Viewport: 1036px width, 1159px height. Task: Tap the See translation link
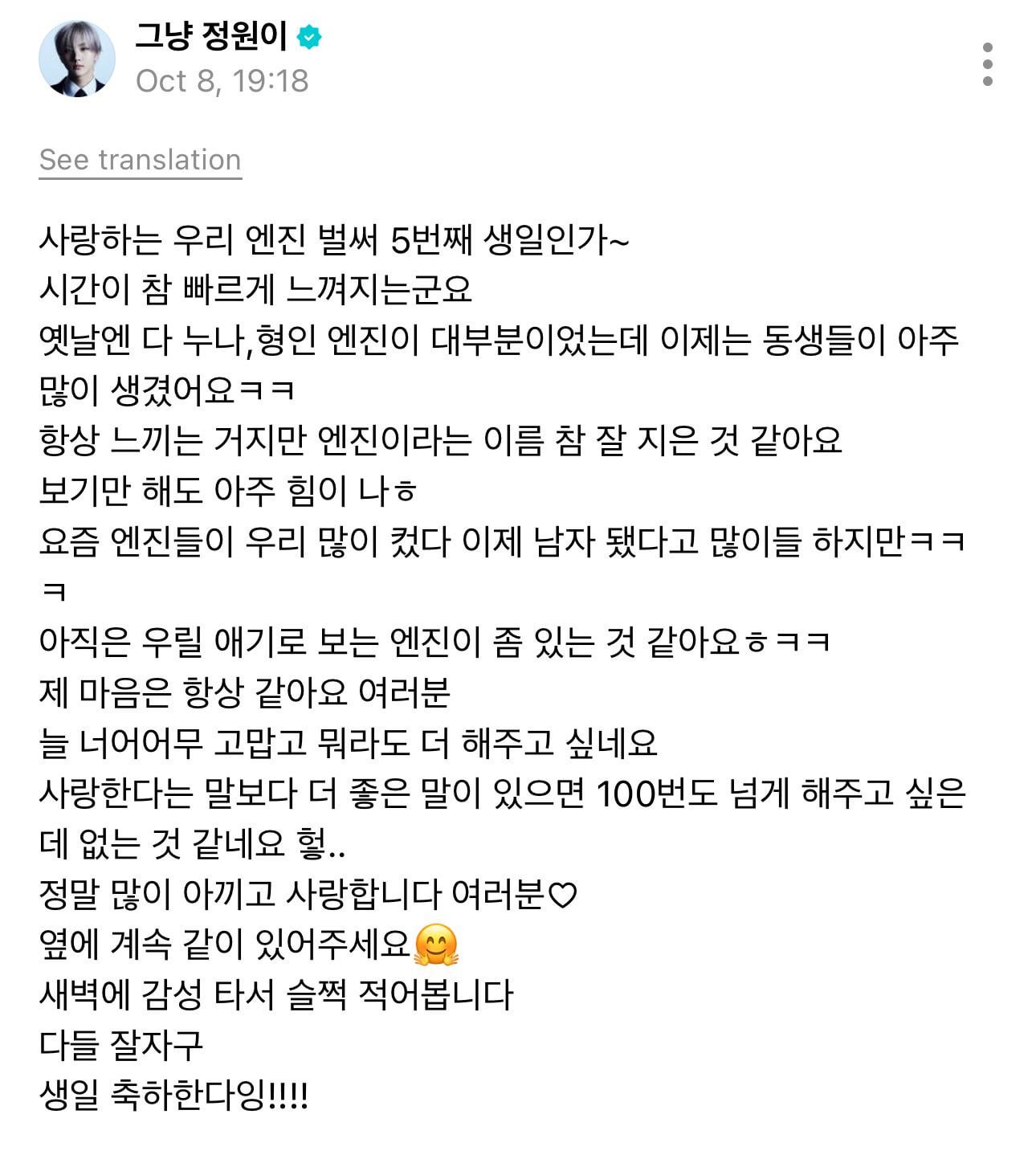(x=141, y=160)
